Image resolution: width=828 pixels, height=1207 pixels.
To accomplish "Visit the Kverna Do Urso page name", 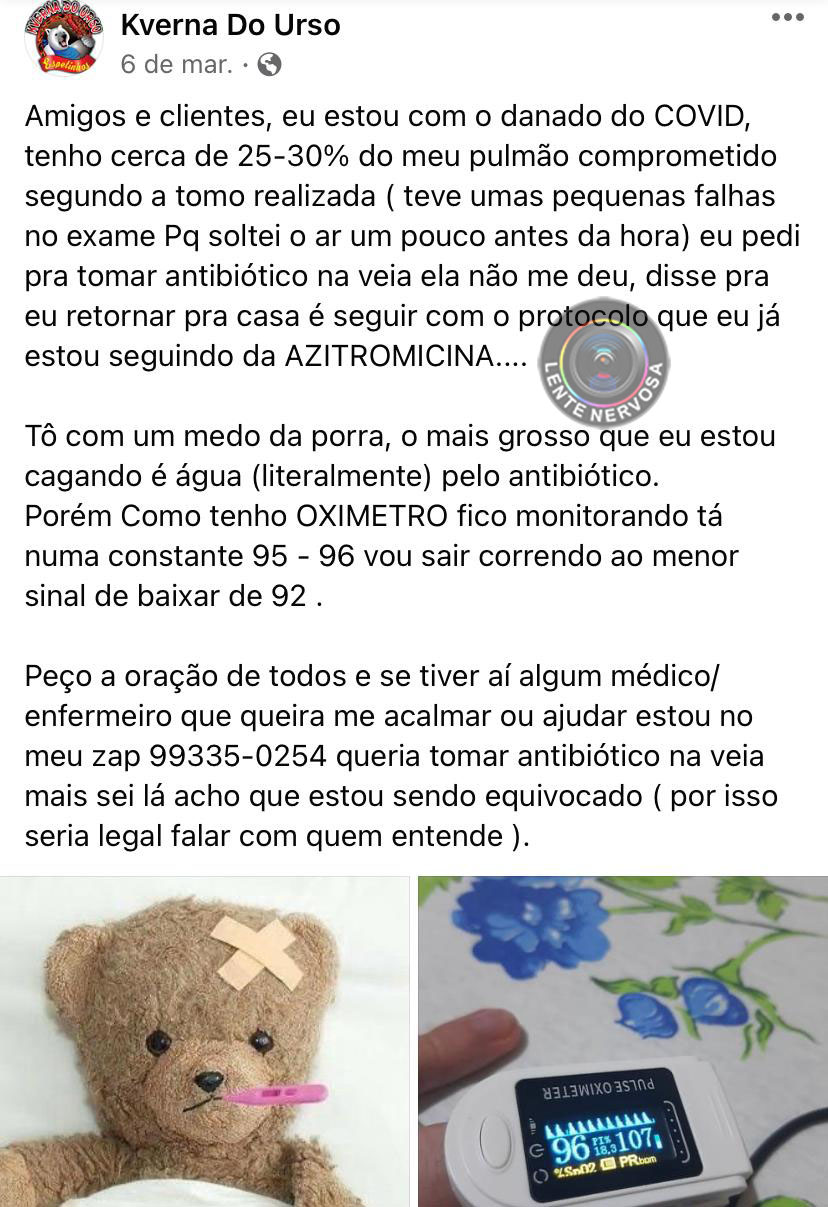I will pyautogui.click(x=230, y=25).
